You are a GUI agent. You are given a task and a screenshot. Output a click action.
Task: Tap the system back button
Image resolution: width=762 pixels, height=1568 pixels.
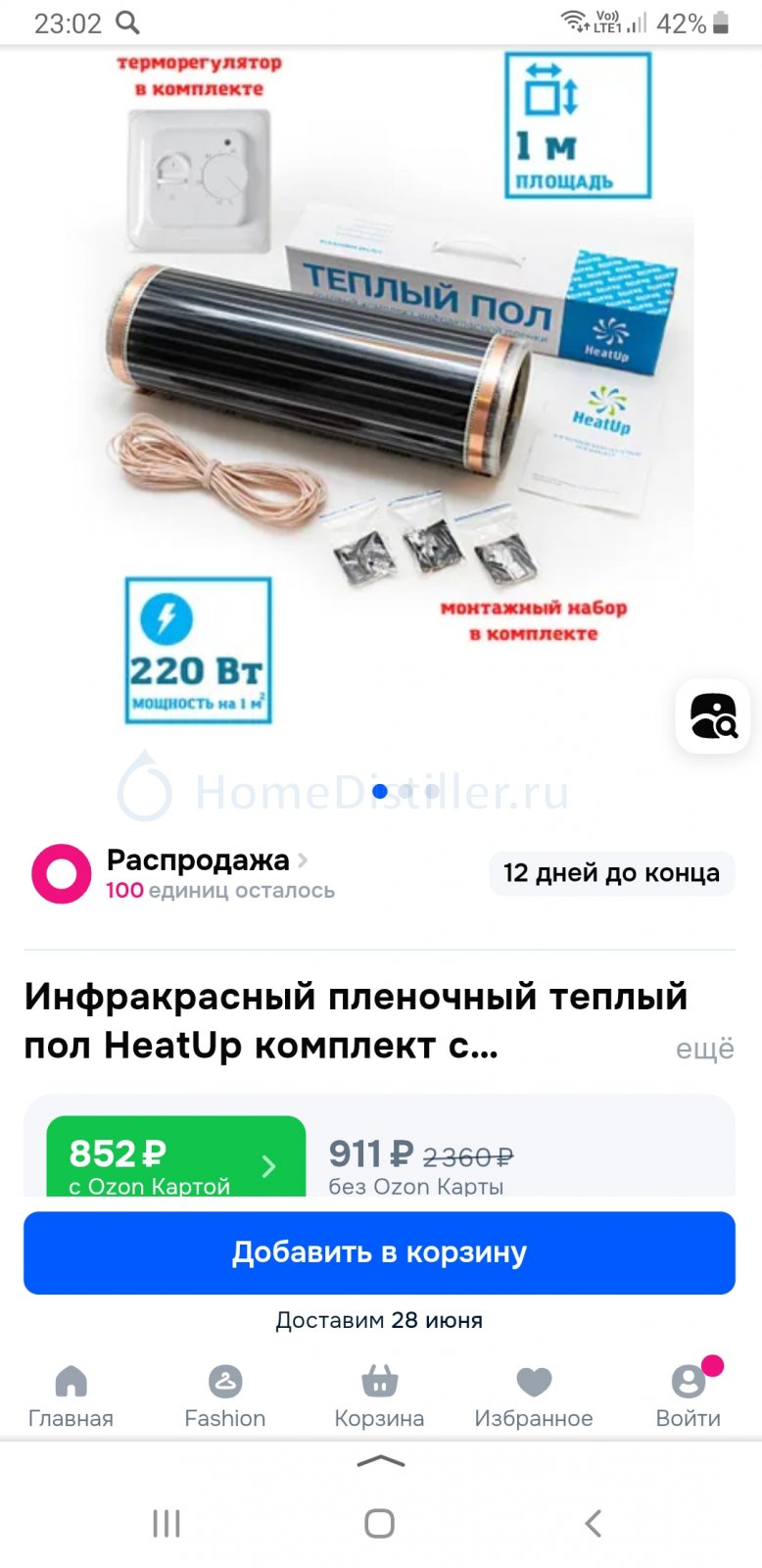[x=593, y=1523]
